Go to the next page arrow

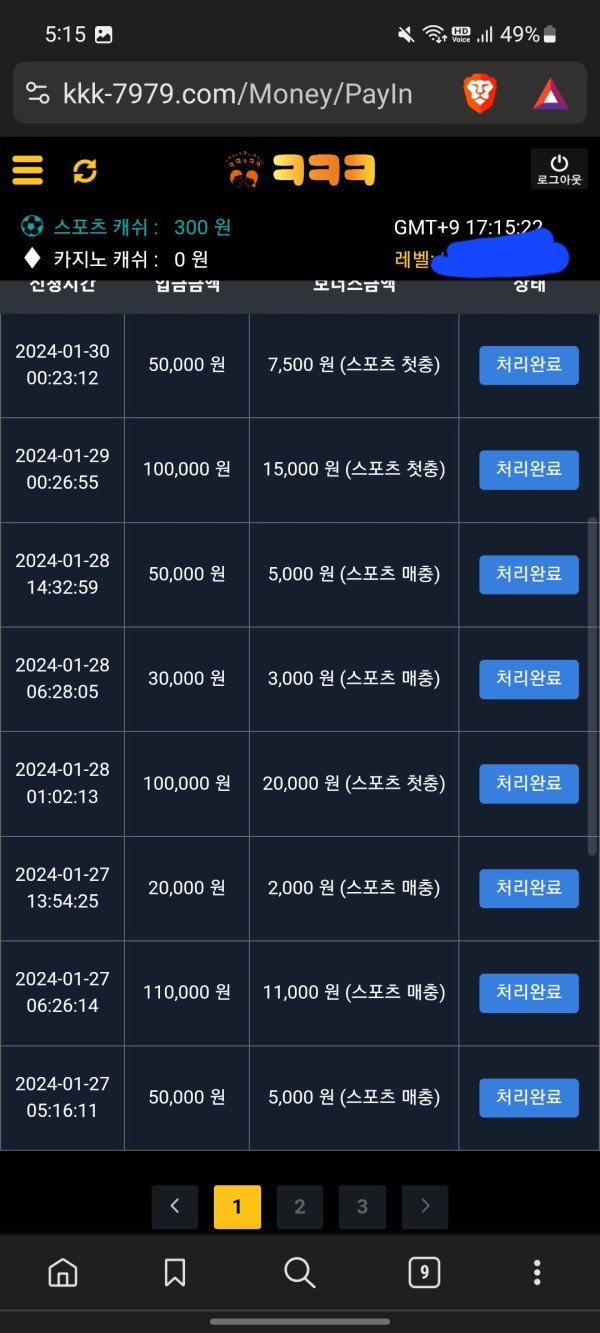point(425,1207)
